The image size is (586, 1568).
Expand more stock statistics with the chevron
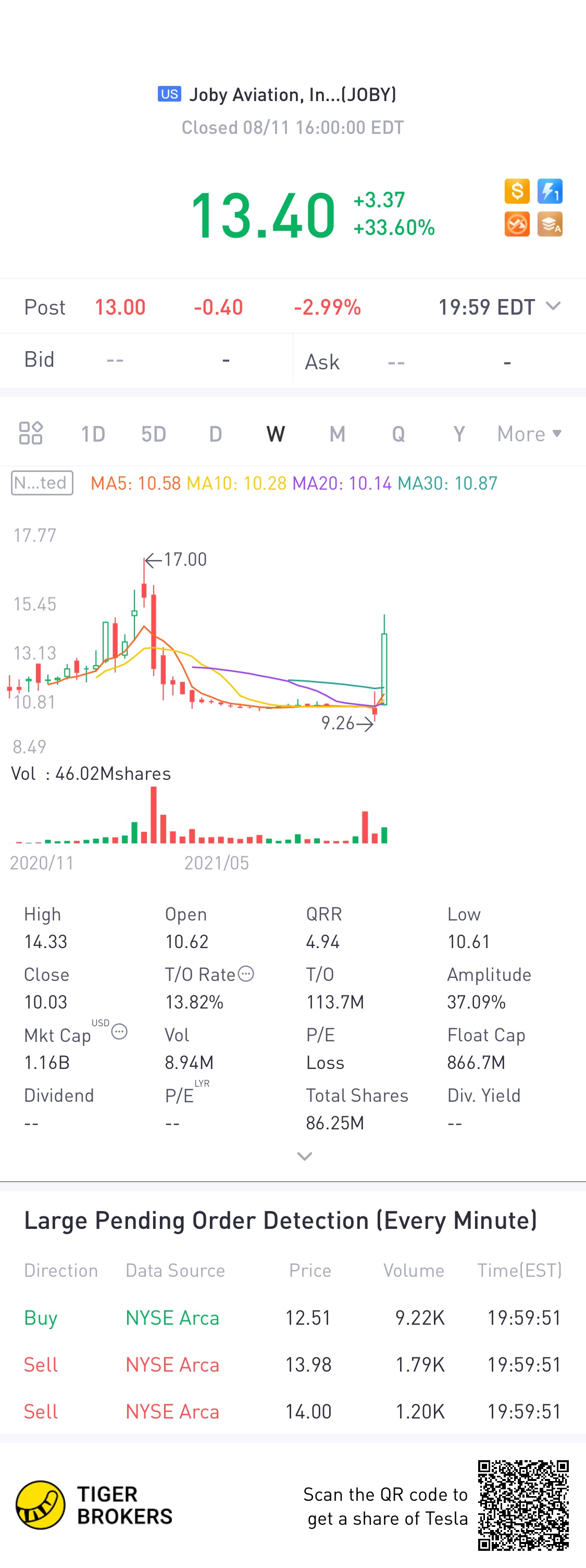(x=304, y=1156)
